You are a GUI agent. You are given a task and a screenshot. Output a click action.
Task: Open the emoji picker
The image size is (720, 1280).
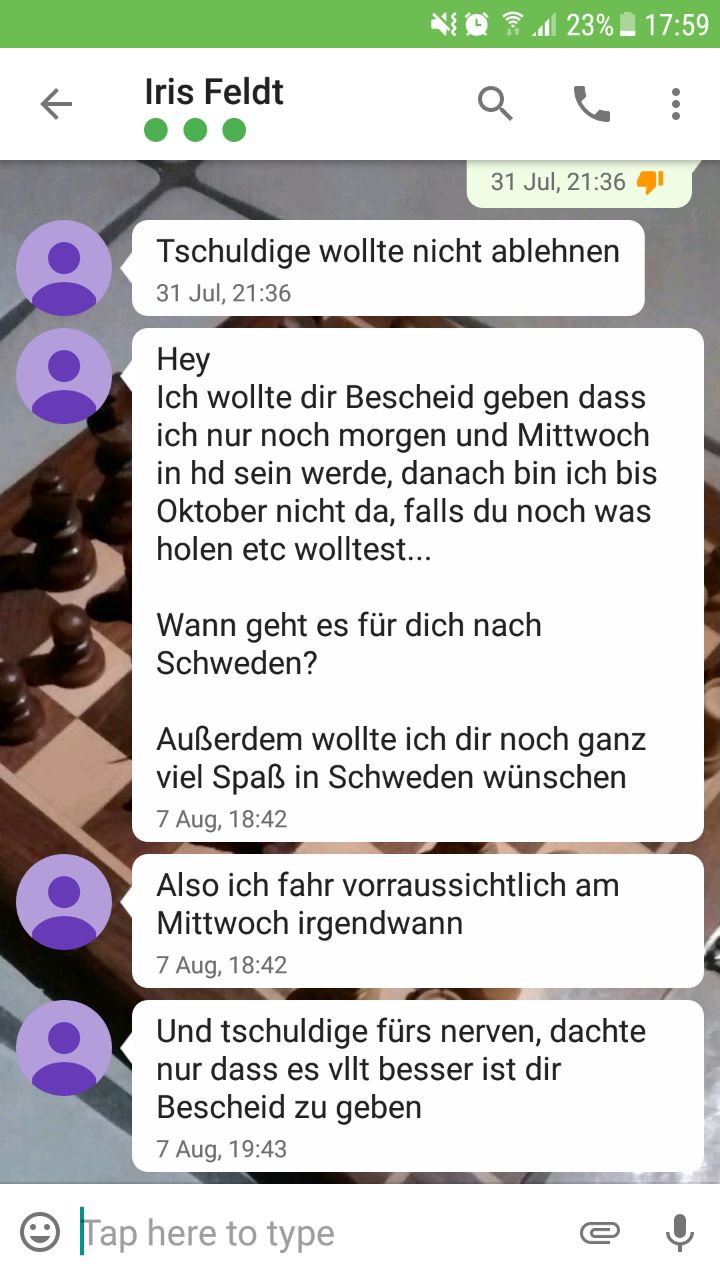tap(40, 1232)
